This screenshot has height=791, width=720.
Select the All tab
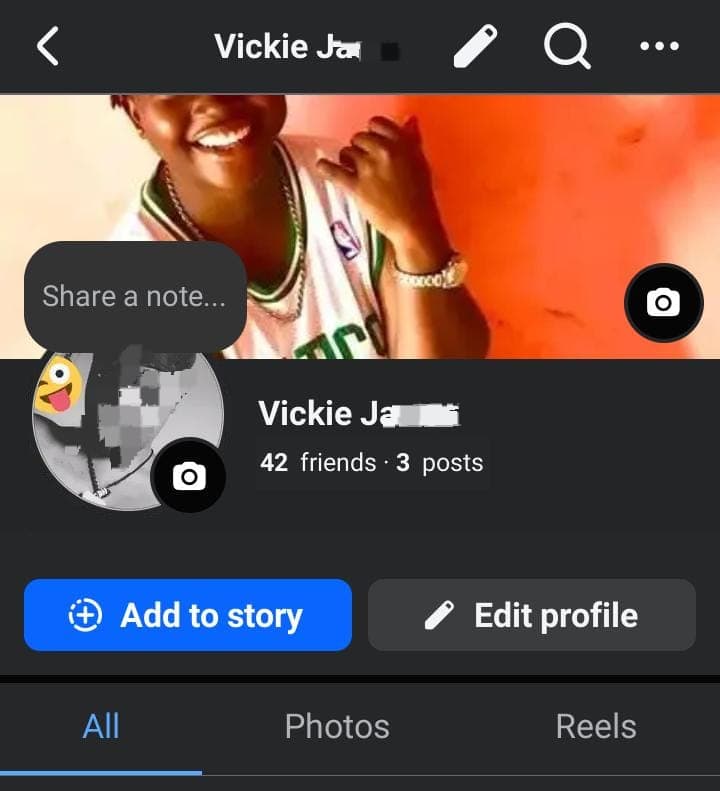101,726
